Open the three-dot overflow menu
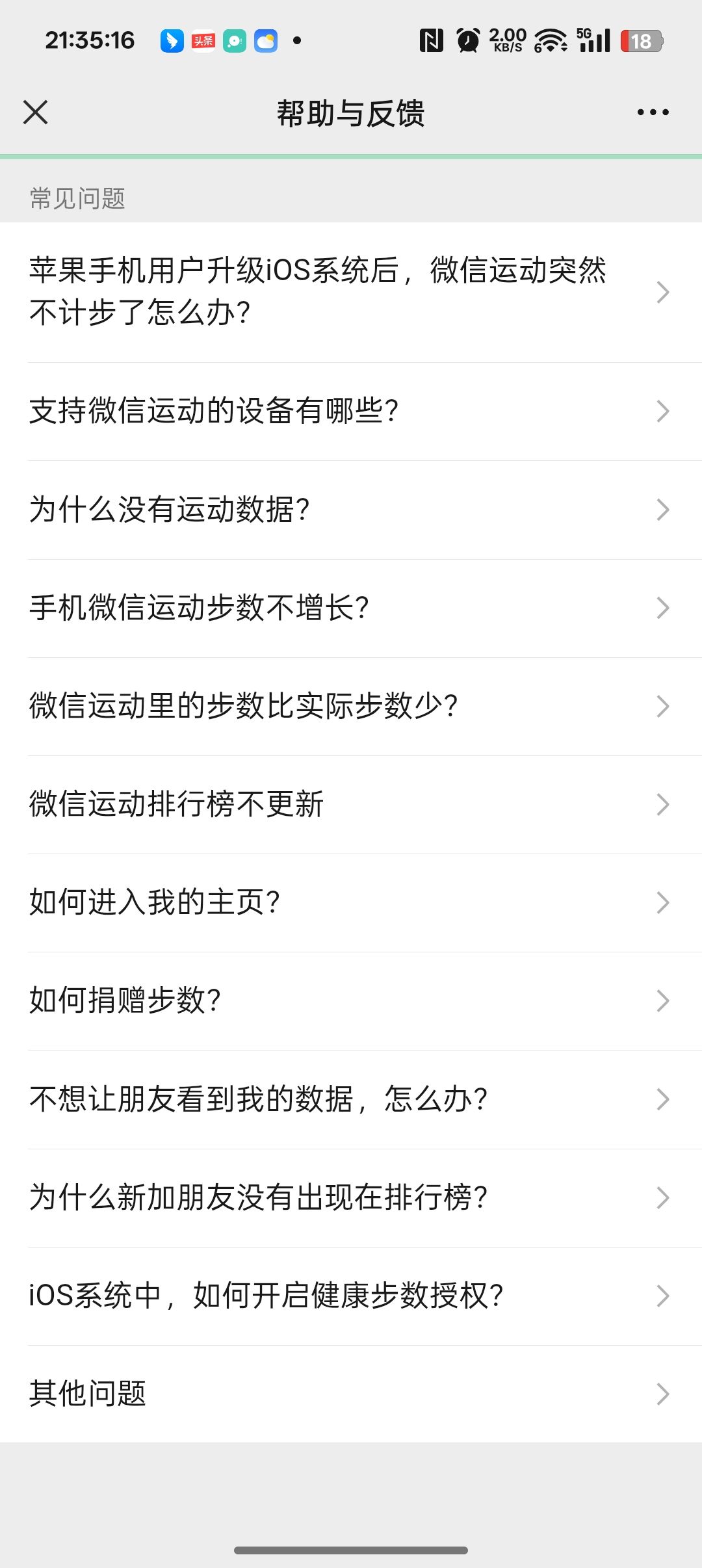This screenshot has width=702, height=1568. click(653, 112)
